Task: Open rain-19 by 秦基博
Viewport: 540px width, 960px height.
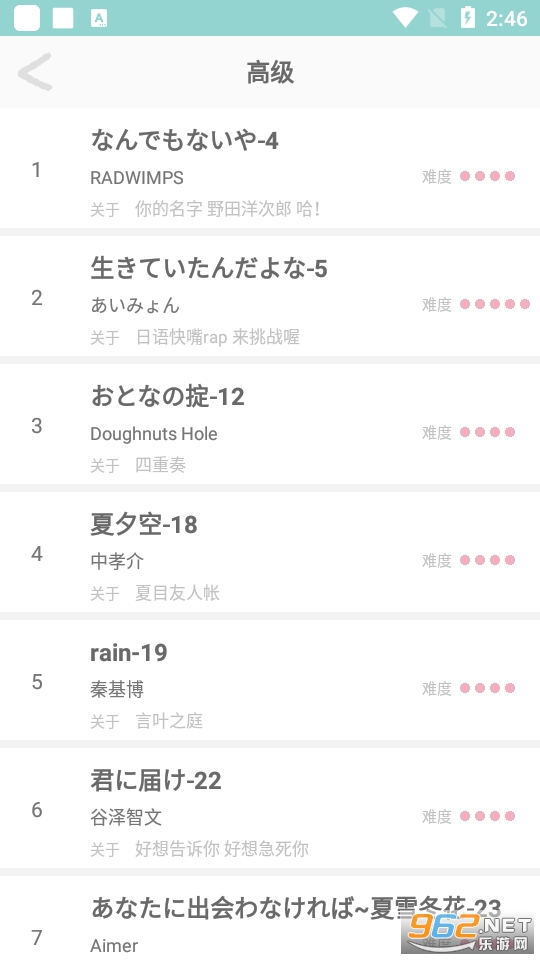Action: pyautogui.click(x=270, y=681)
